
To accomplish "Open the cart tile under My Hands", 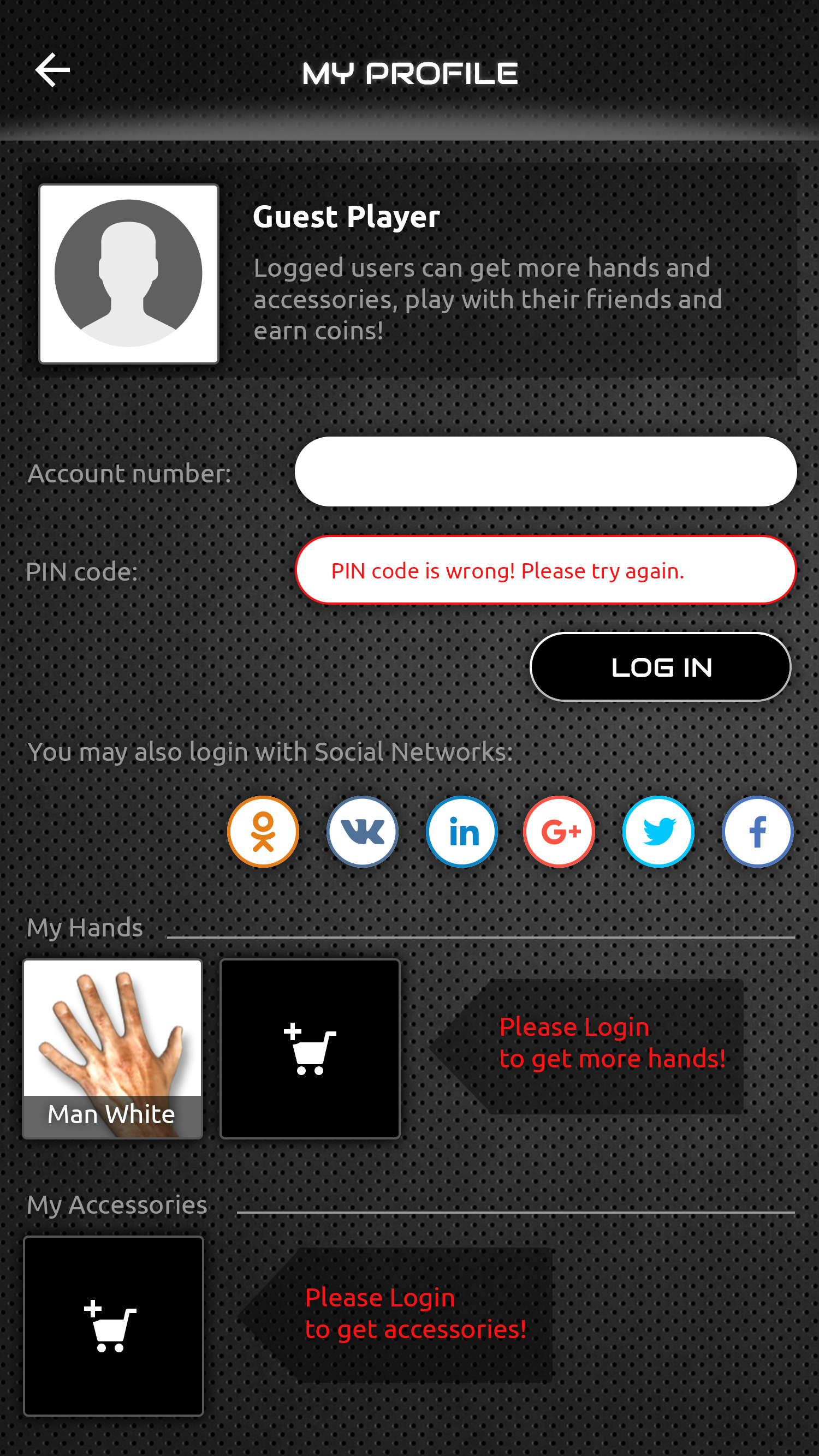I will click(310, 1048).
